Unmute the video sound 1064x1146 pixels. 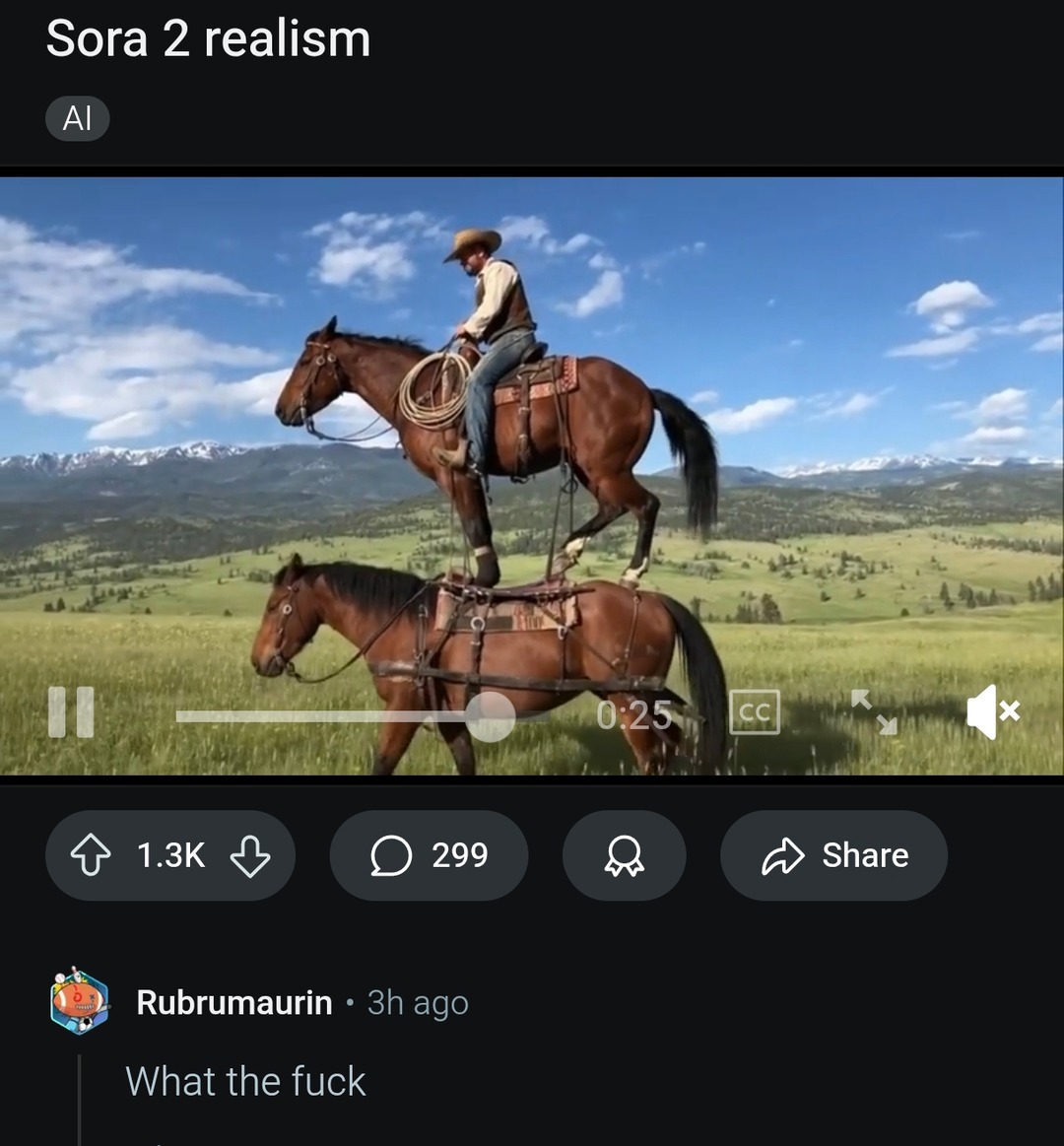(x=991, y=711)
